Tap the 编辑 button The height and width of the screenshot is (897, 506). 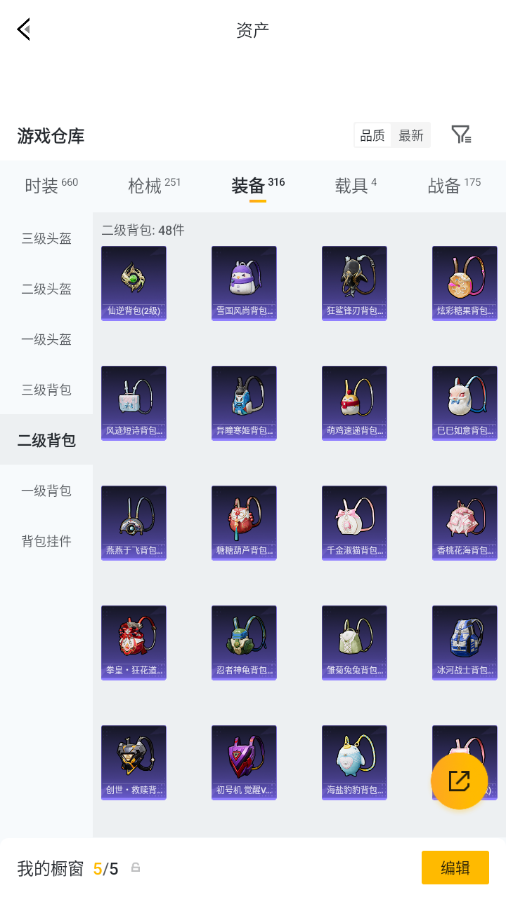point(455,868)
